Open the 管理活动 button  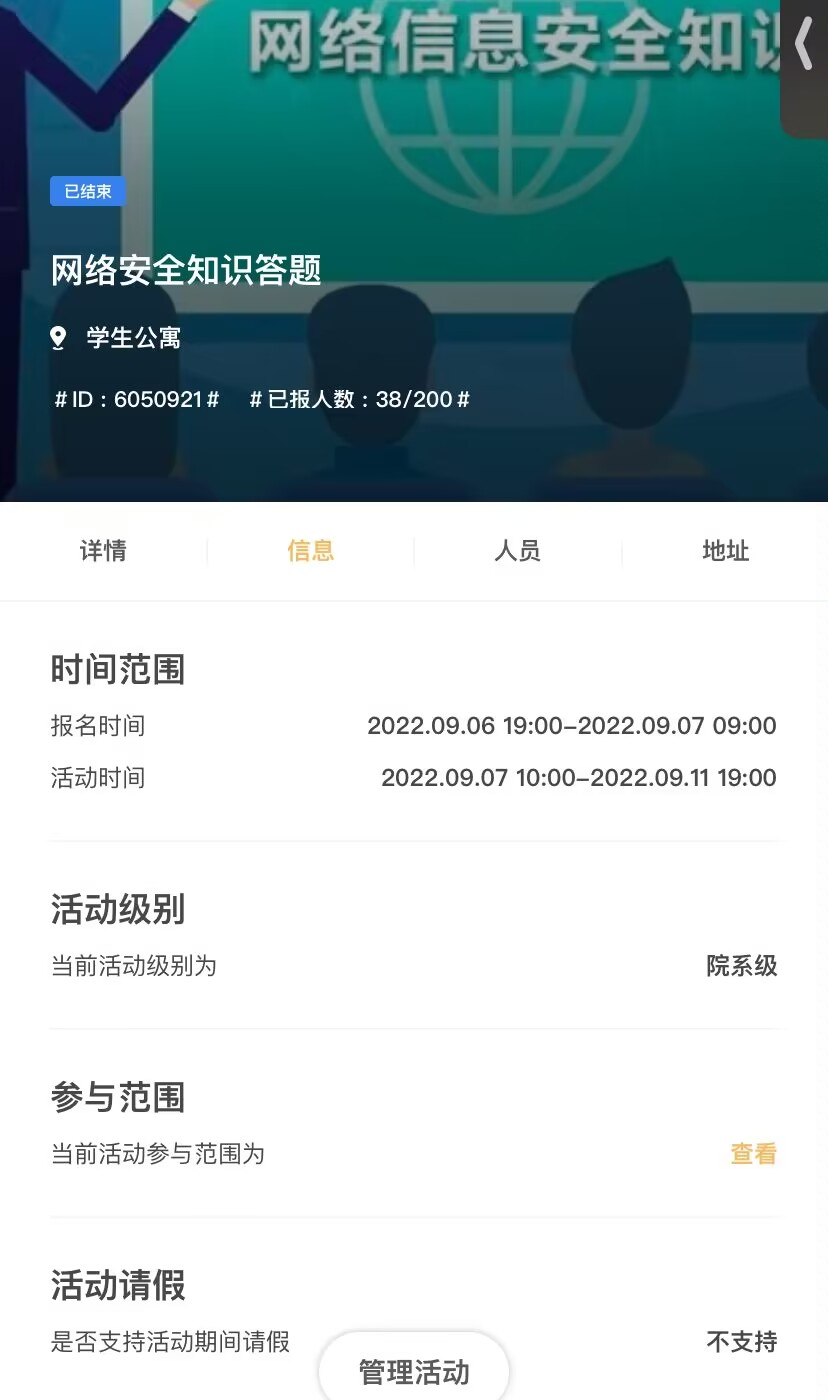[x=414, y=1372]
